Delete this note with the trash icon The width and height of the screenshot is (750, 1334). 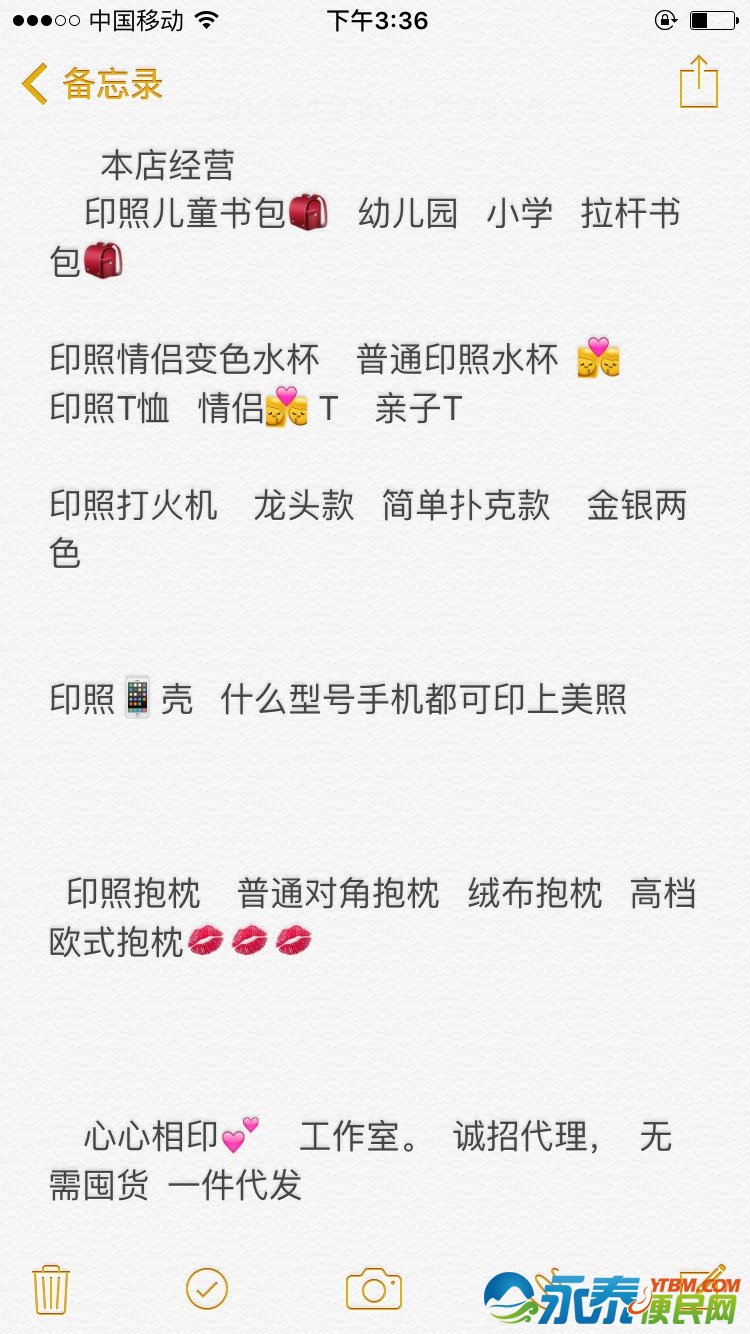coord(50,1289)
